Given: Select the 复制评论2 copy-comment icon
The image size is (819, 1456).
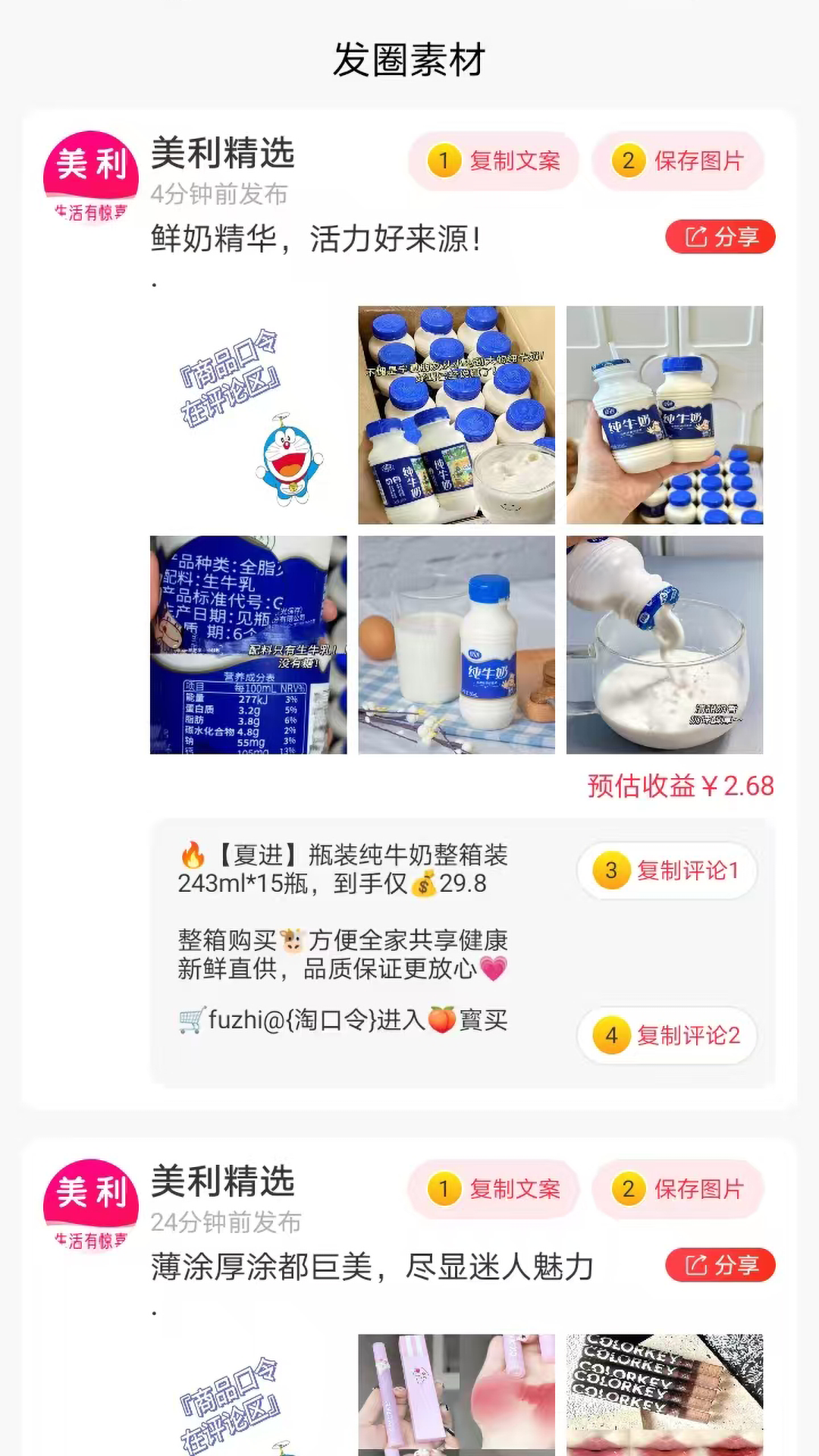Looking at the screenshot, I should point(666,1035).
